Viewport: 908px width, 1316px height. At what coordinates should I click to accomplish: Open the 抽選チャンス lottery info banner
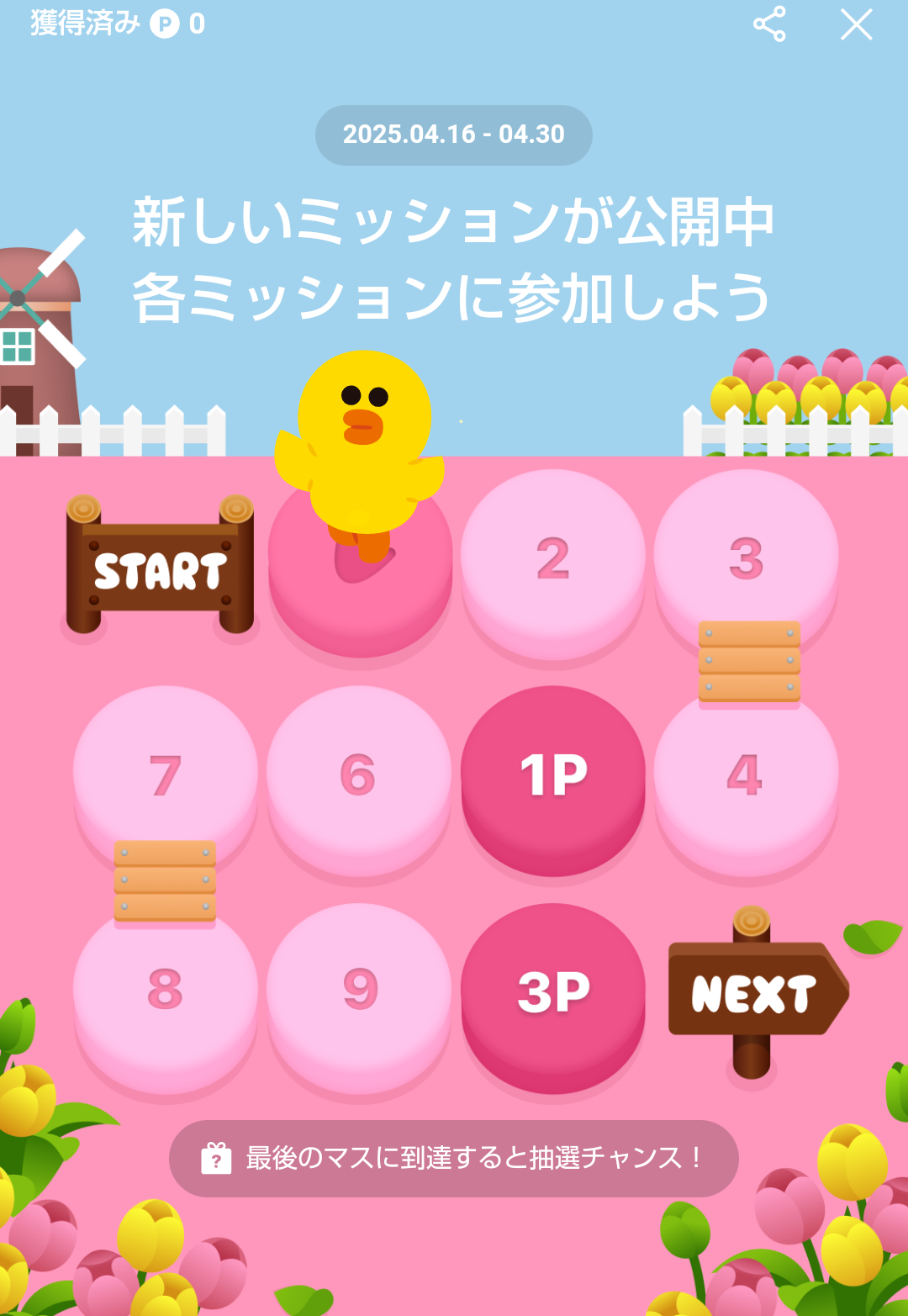click(454, 1158)
